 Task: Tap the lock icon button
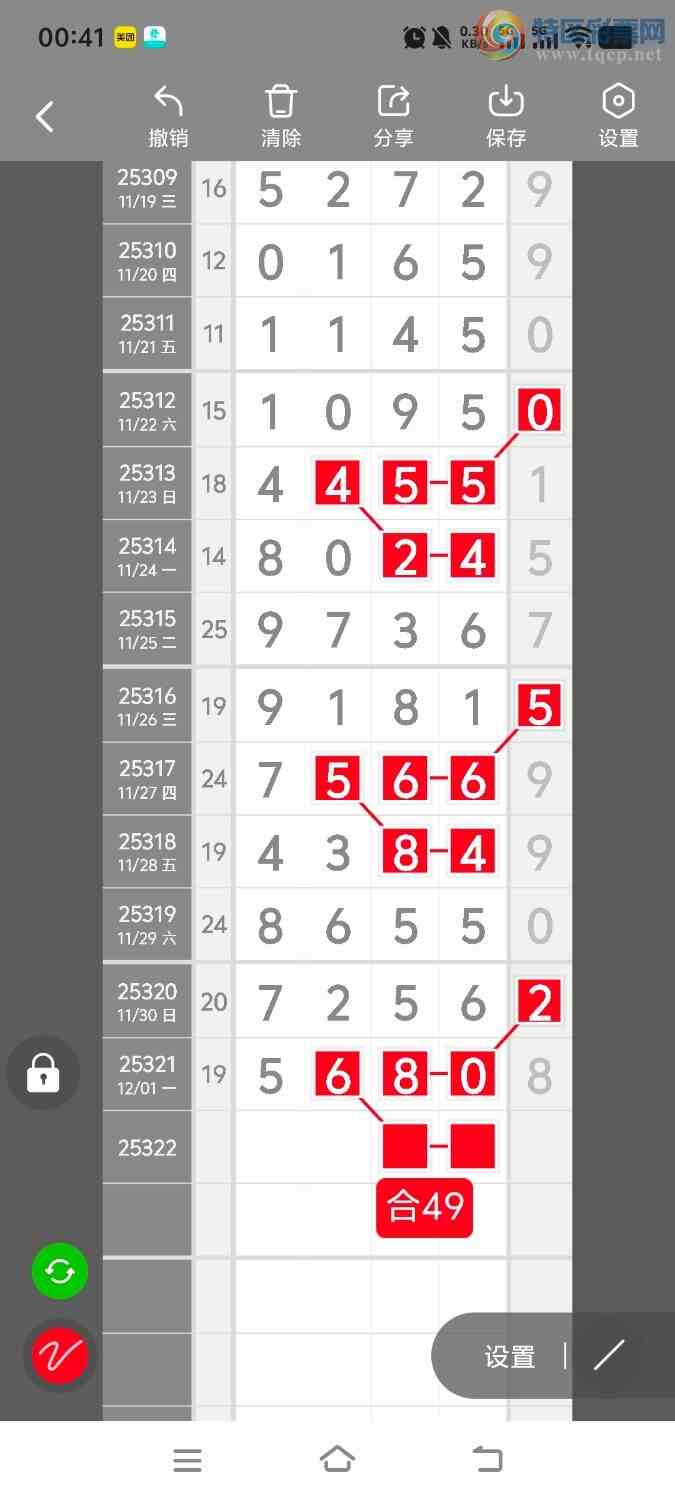[43, 1073]
